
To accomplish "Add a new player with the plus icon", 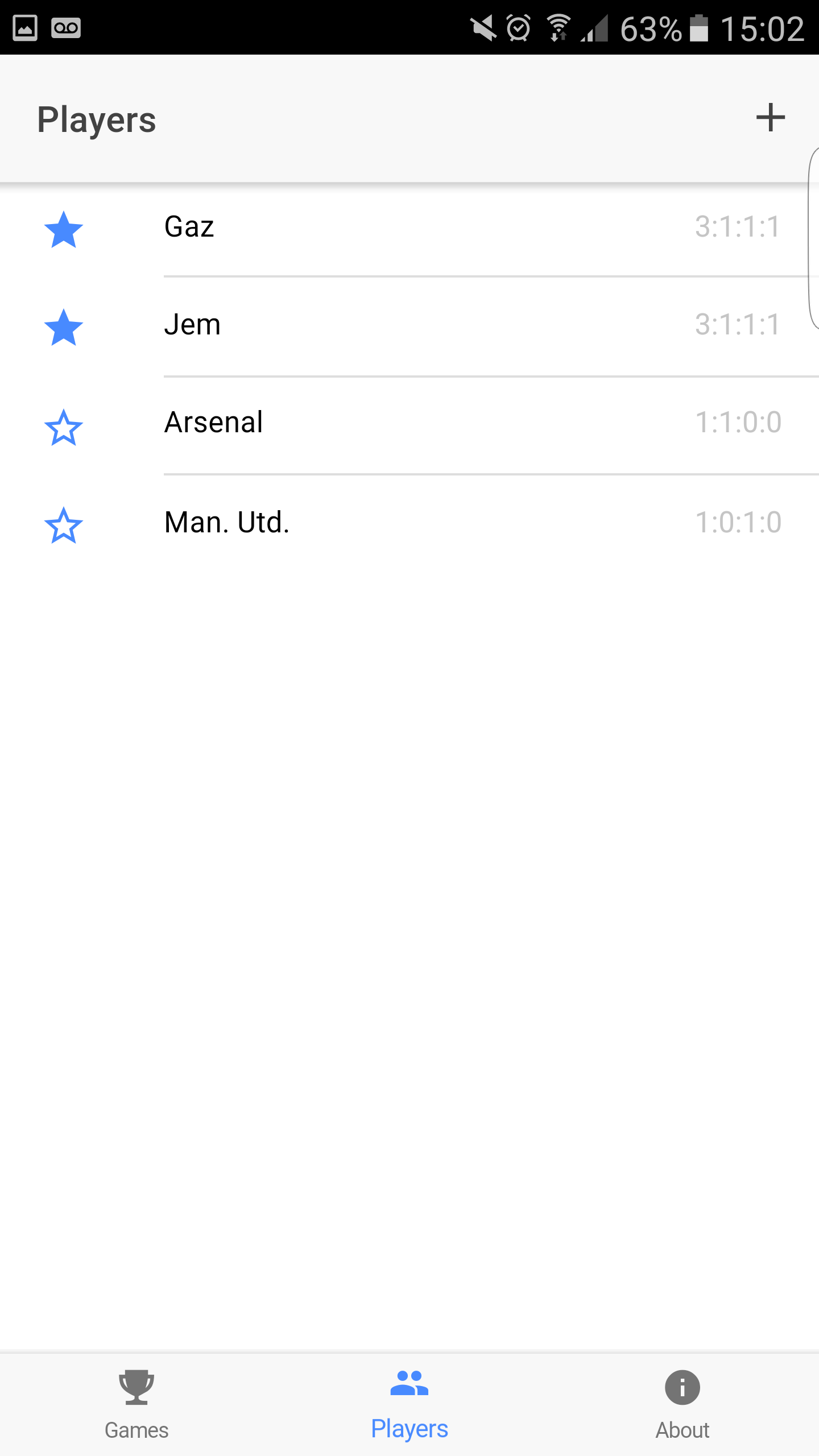I will tap(770, 118).
